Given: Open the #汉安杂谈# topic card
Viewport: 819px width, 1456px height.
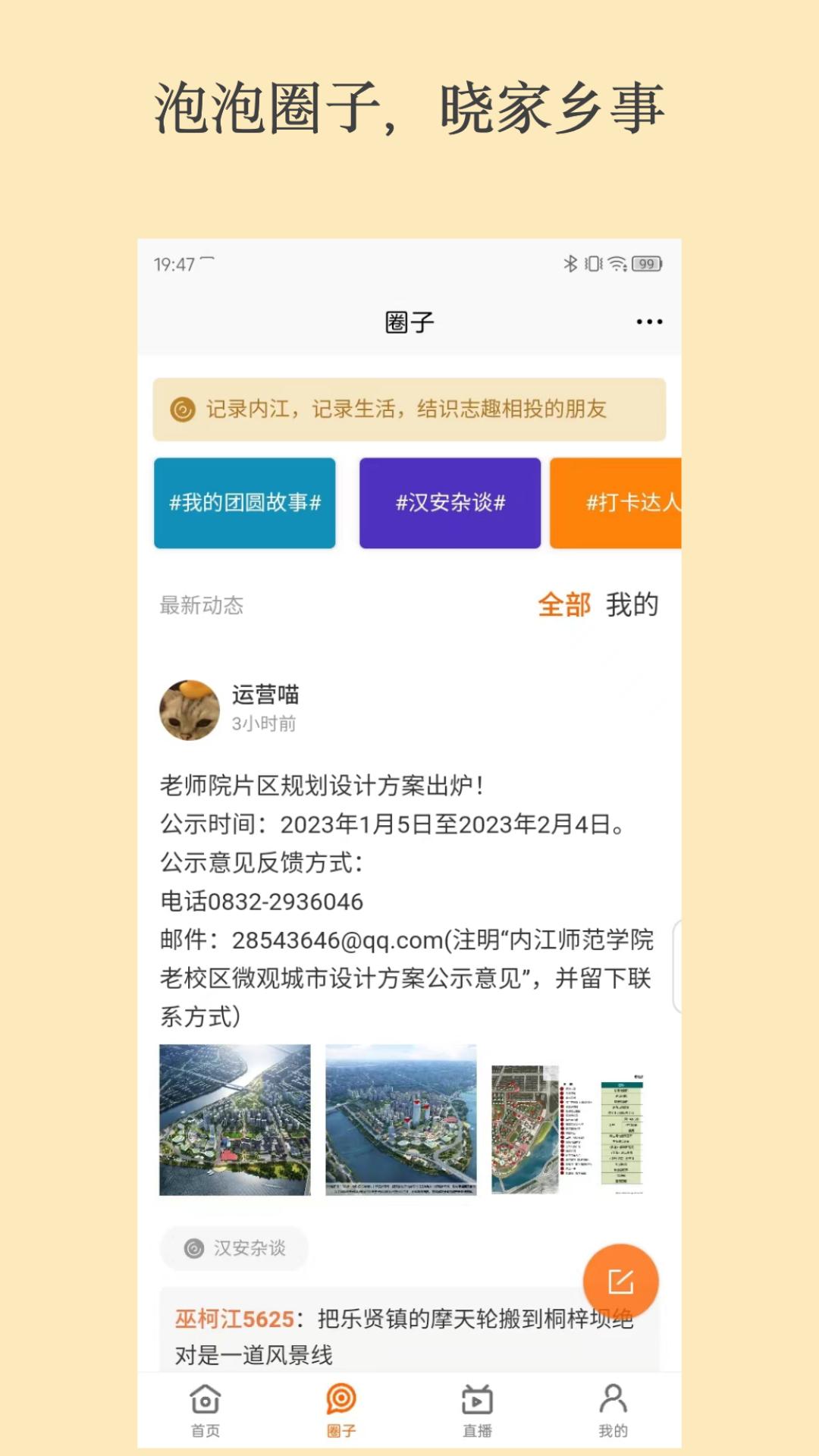Looking at the screenshot, I should click(x=449, y=503).
